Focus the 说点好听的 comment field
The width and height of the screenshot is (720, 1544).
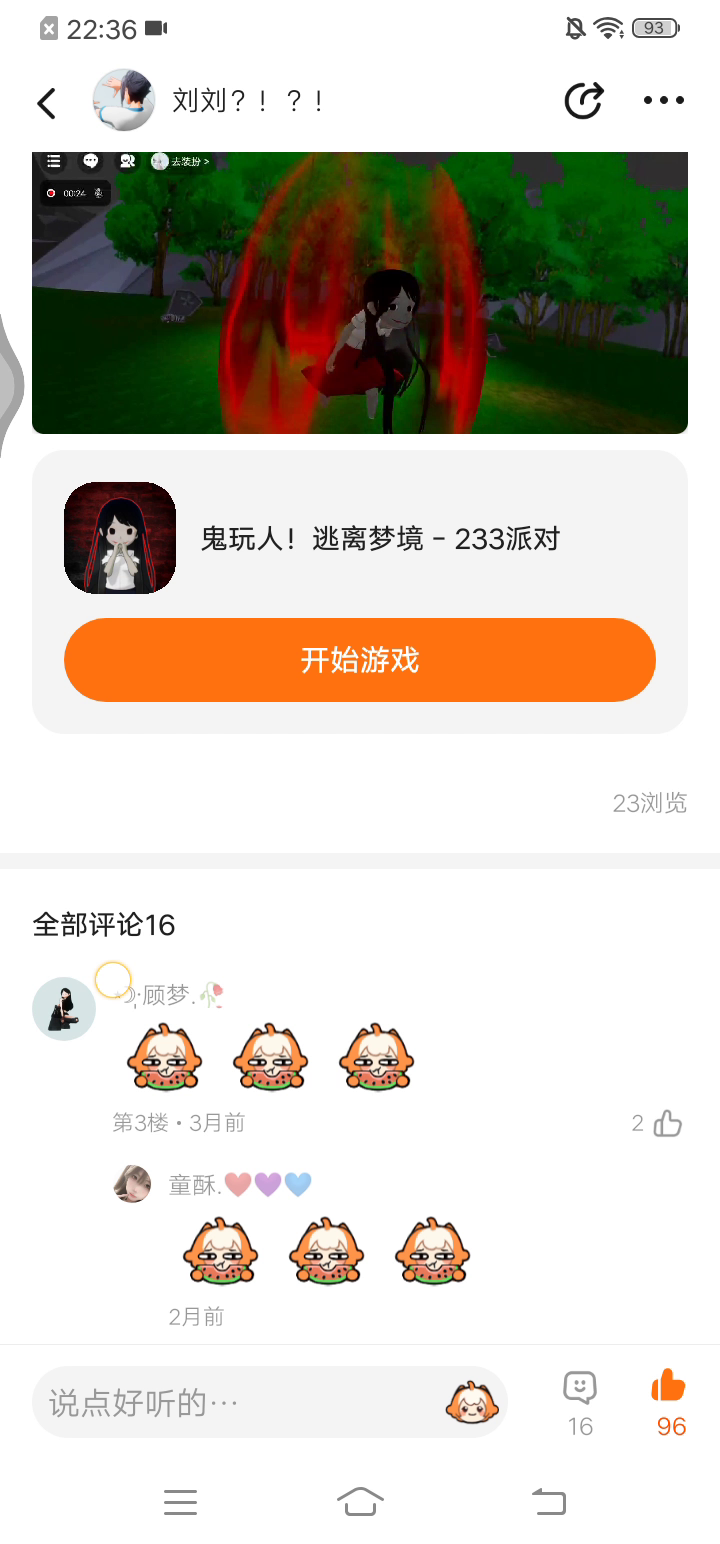point(240,1402)
